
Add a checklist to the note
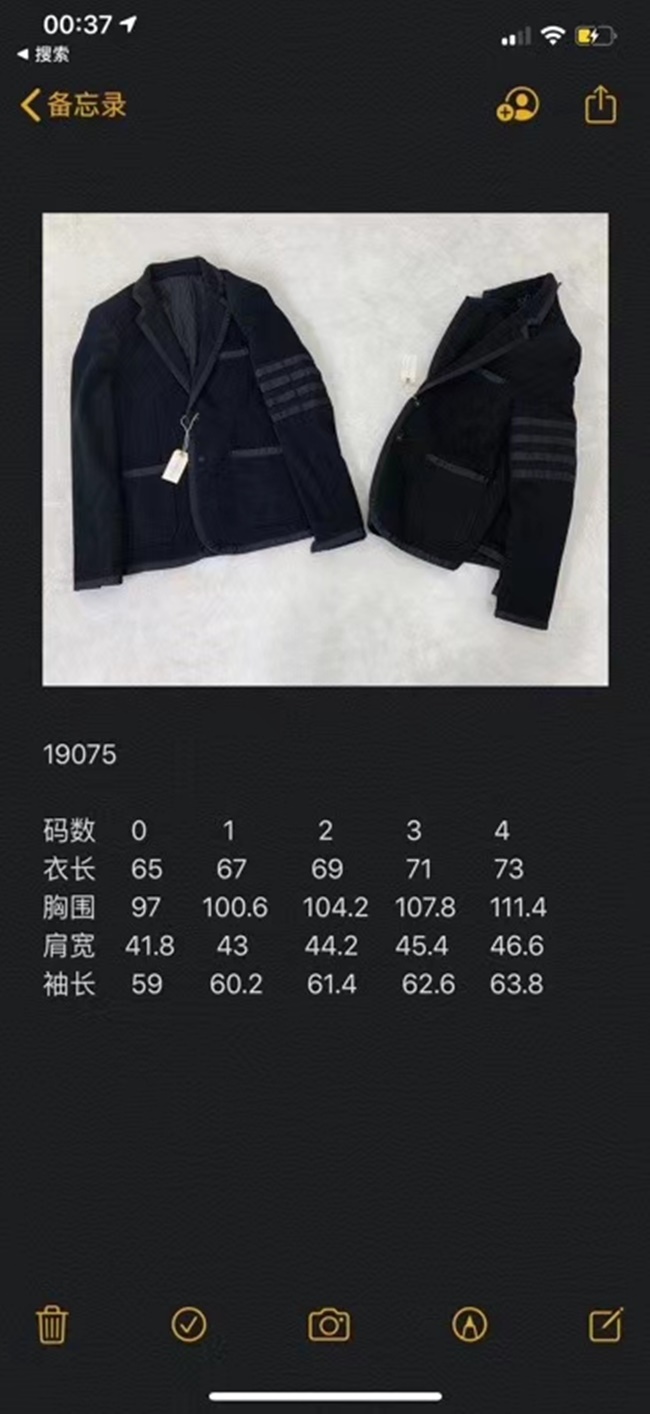(x=189, y=1324)
